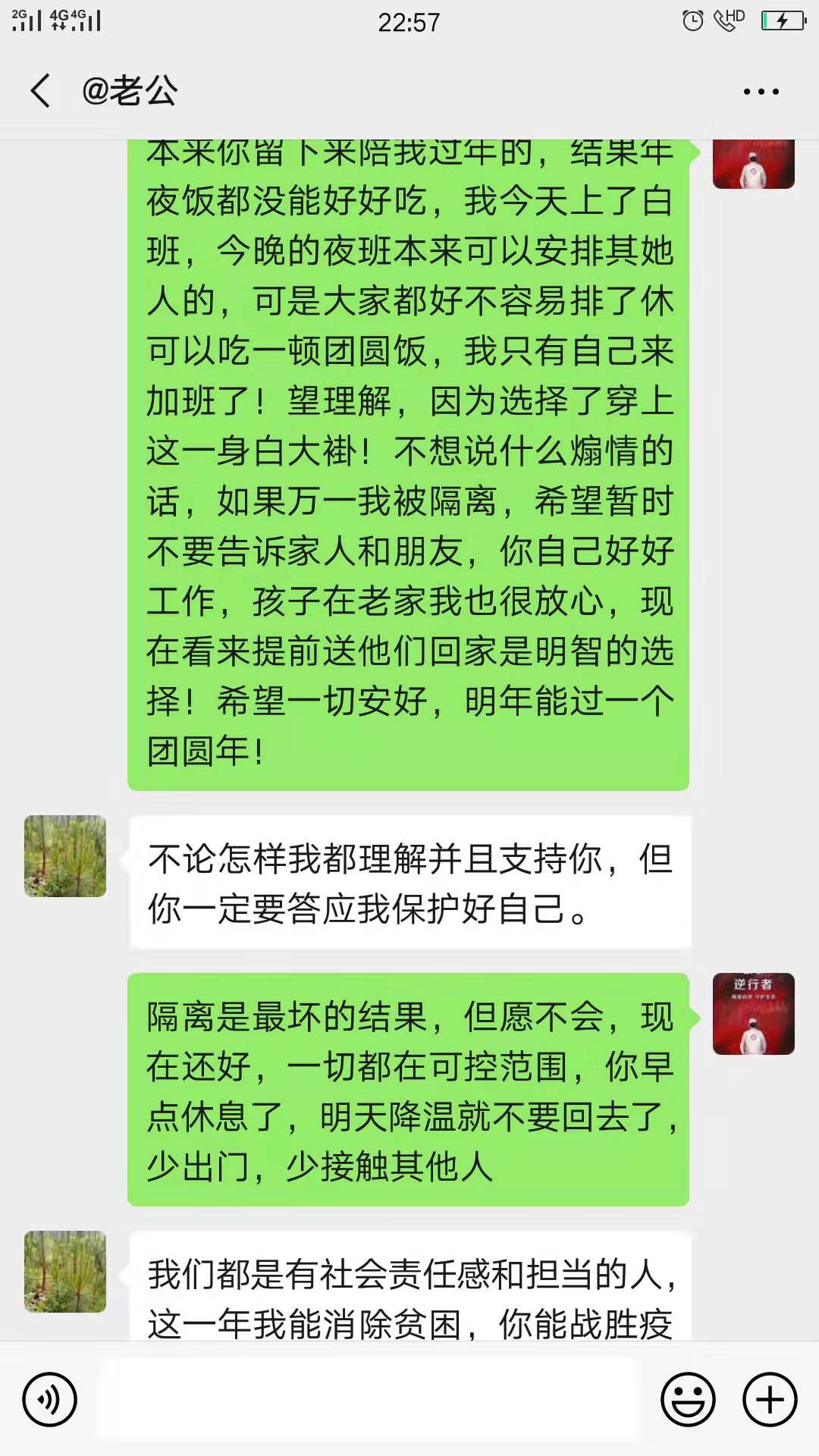Open my avatar beside 隔离是最坏的结果 message
Screen dimensions: 819x1456
753,1014
